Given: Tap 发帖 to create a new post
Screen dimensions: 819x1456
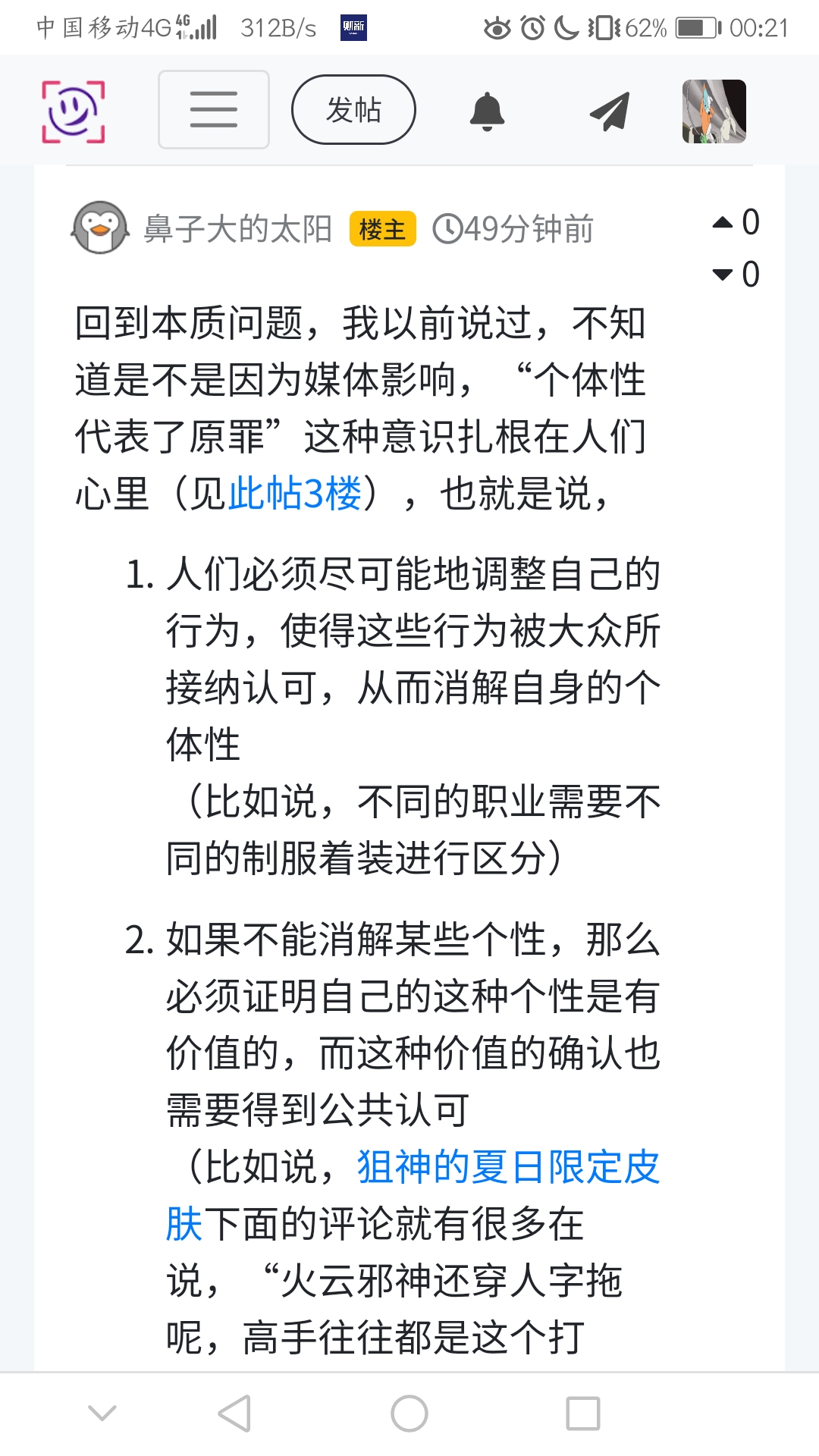Looking at the screenshot, I should [353, 110].
